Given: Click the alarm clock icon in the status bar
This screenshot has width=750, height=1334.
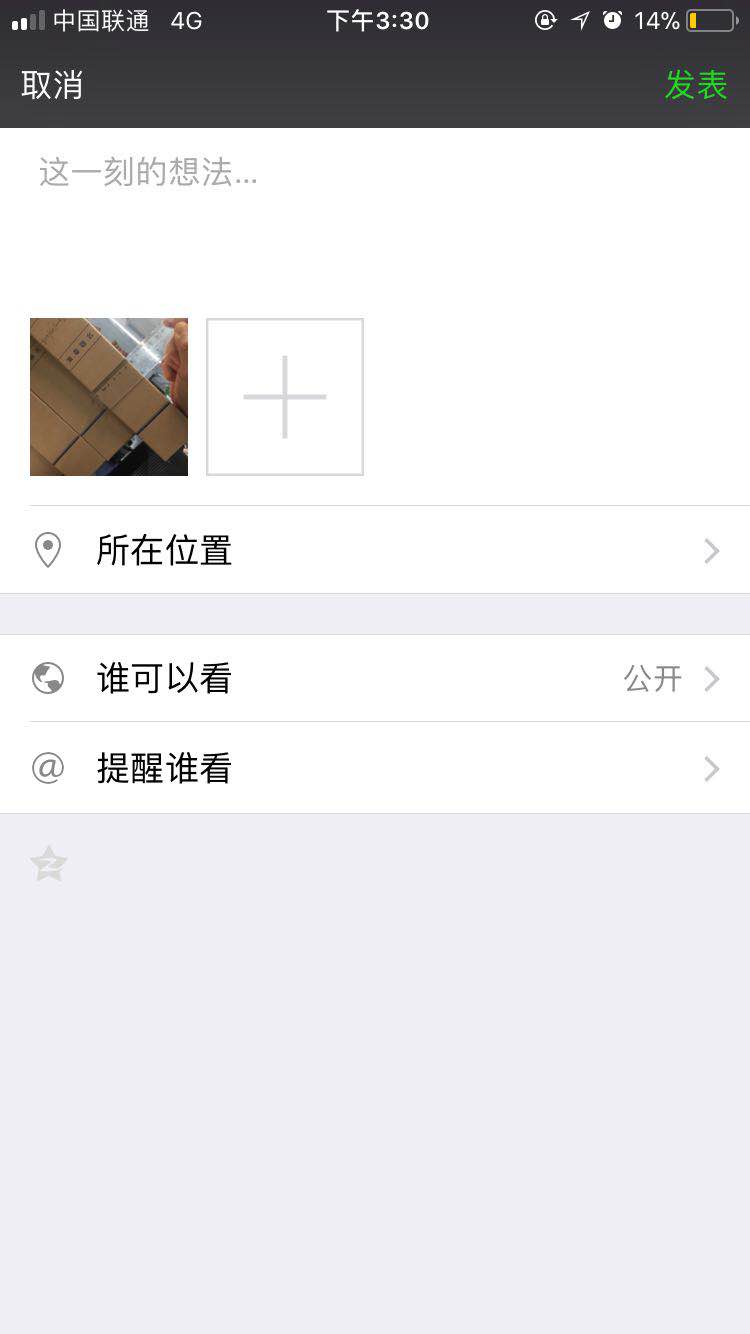Looking at the screenshot, I should pyautogui.click(x=612, y=19).
